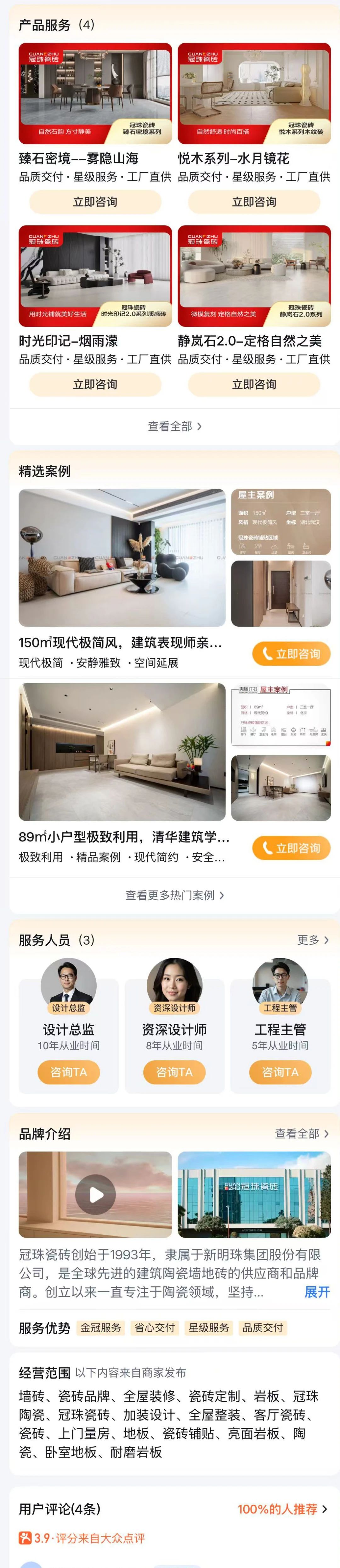Consult about 时光印记–烟雨濛 product
Viewport: 340px width, 1568px height.
pyautogui.click(x=95, y=385)
